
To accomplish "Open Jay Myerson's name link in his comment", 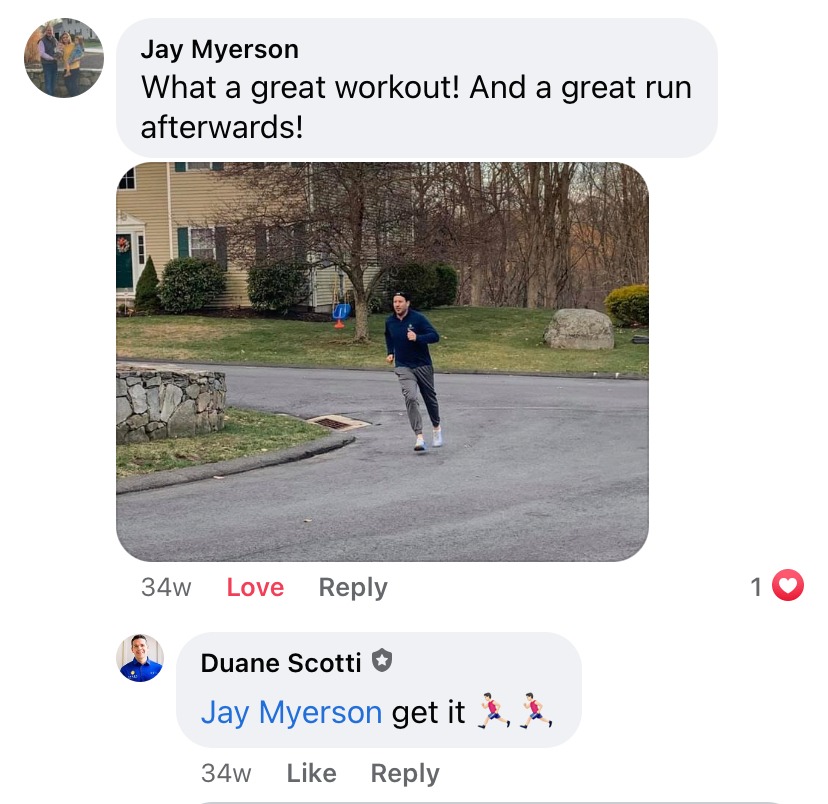I will (219, 49).
